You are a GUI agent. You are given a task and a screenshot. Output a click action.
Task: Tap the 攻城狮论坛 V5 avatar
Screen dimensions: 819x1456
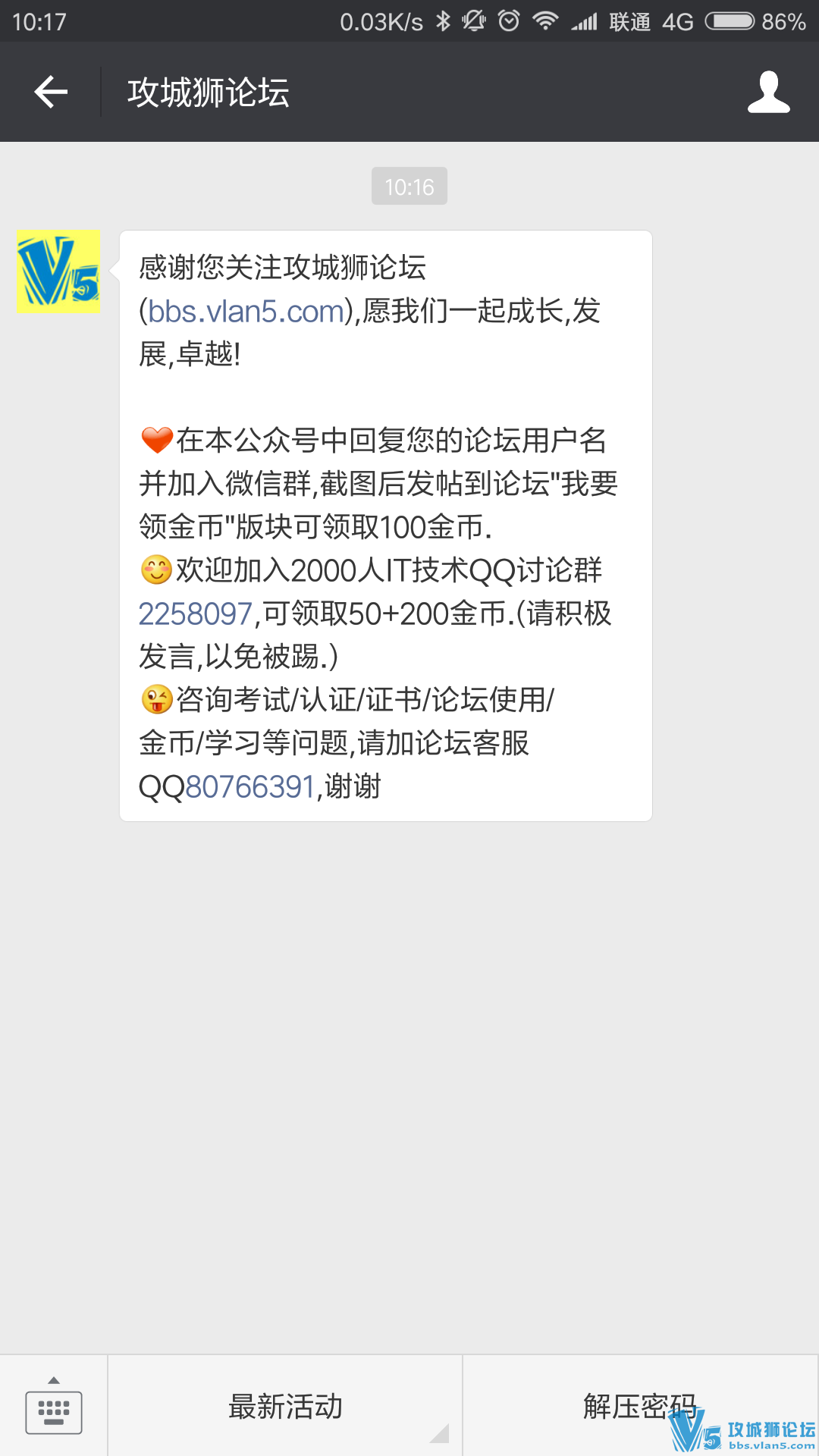pyautogui.click(x=58, y=271)
